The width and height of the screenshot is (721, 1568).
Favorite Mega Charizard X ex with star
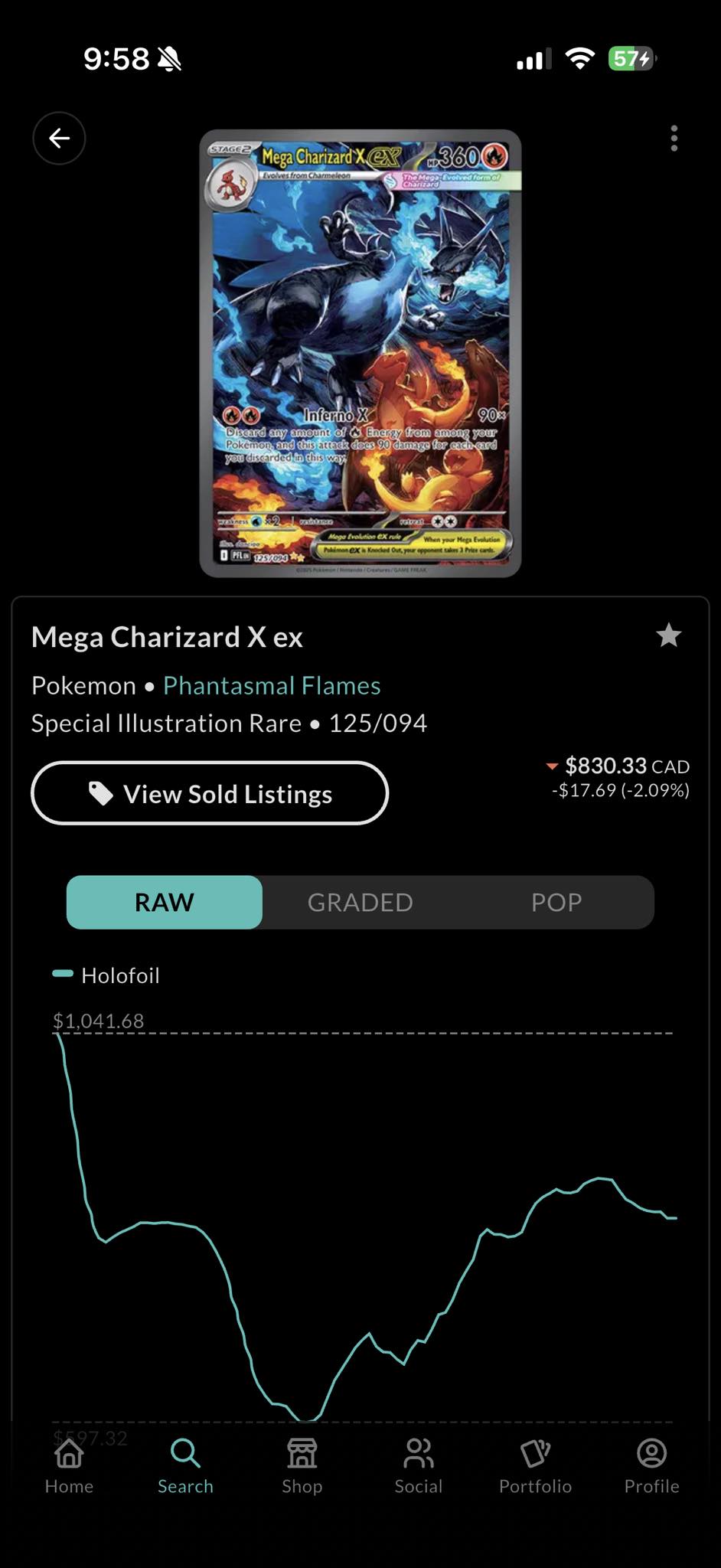click(x=669, y=635)
